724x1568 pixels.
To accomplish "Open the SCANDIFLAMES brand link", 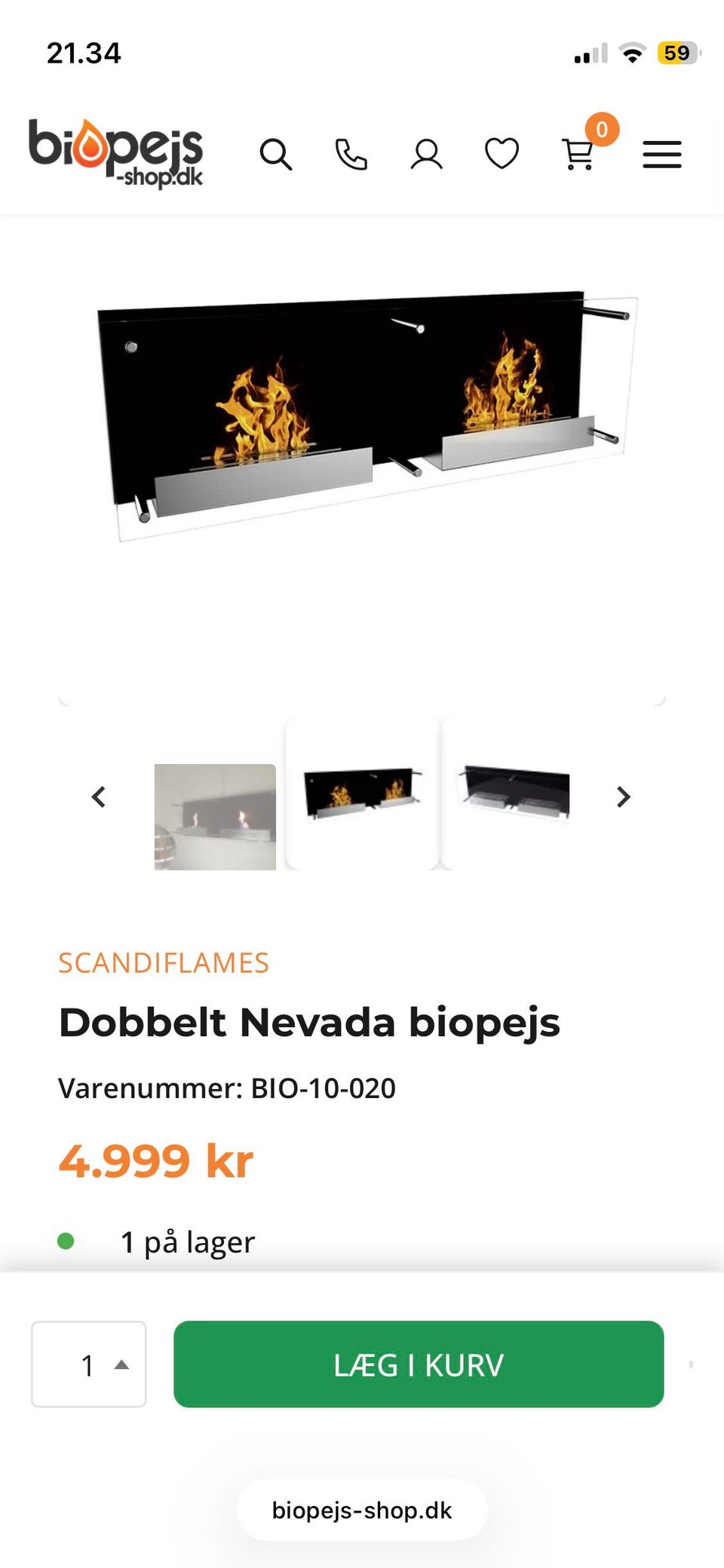I will pos(164,962).
